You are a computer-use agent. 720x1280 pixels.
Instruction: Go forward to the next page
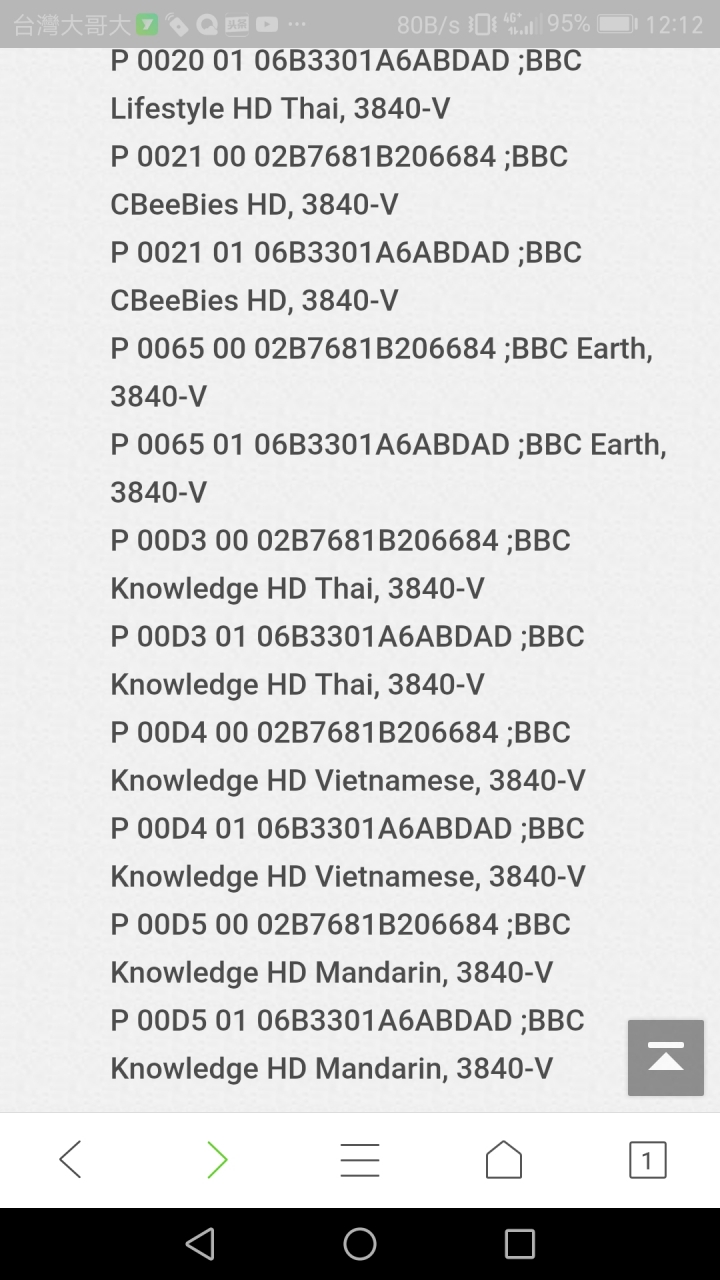click(x=216, y=1160)
